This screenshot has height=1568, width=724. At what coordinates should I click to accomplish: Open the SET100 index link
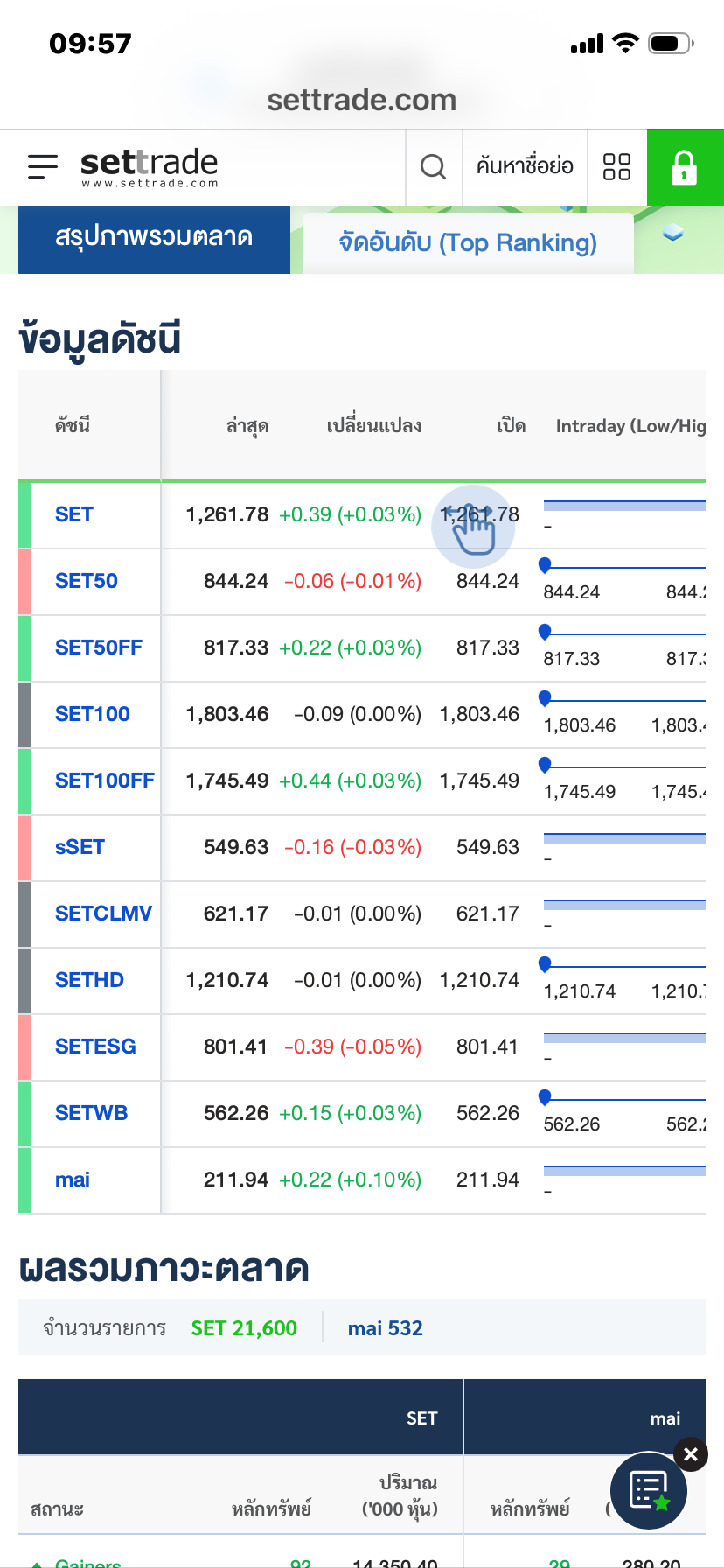pyautogui.click(x=93, y=714)
